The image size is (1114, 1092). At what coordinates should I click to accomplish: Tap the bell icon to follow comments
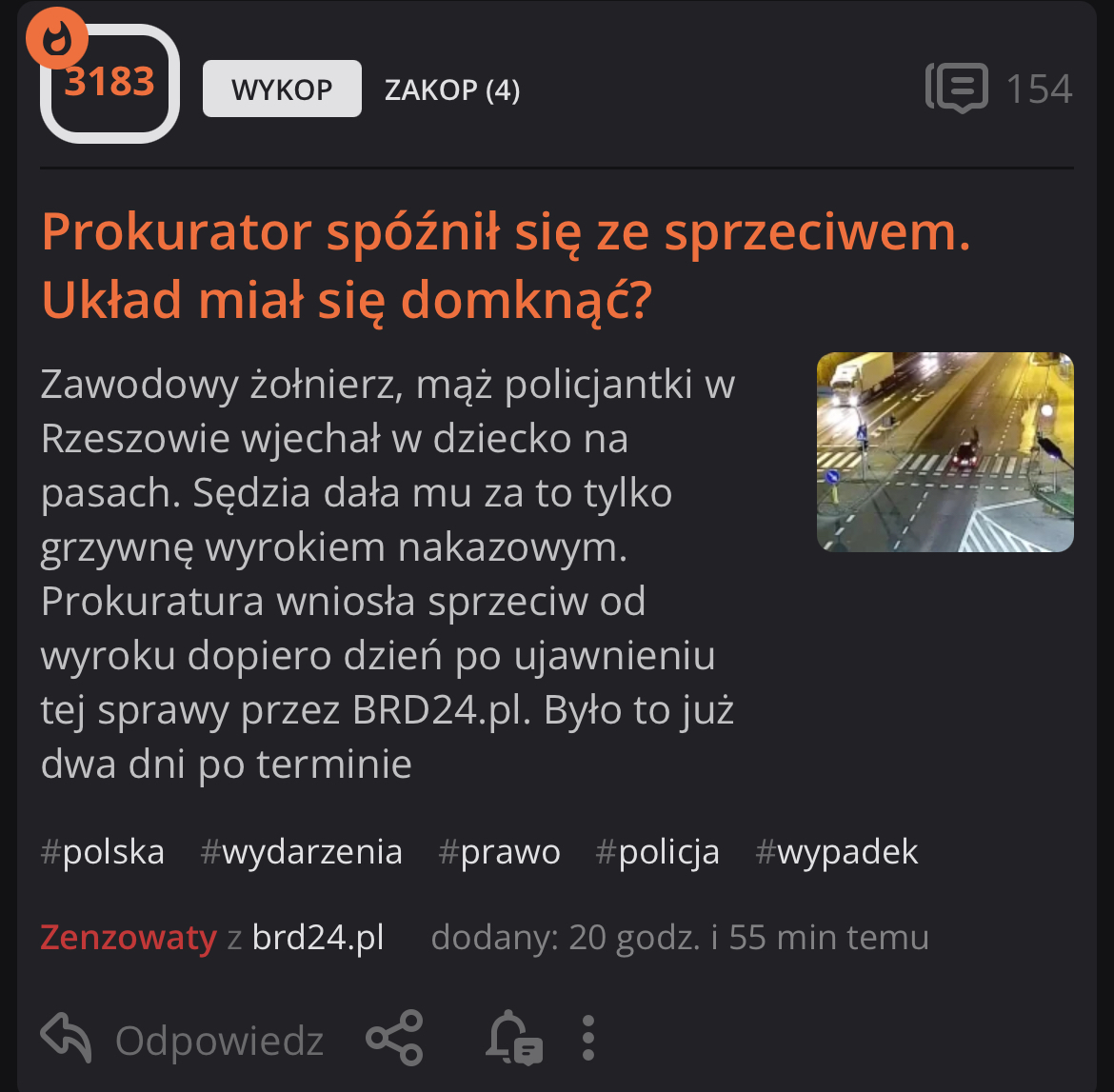513,1038
